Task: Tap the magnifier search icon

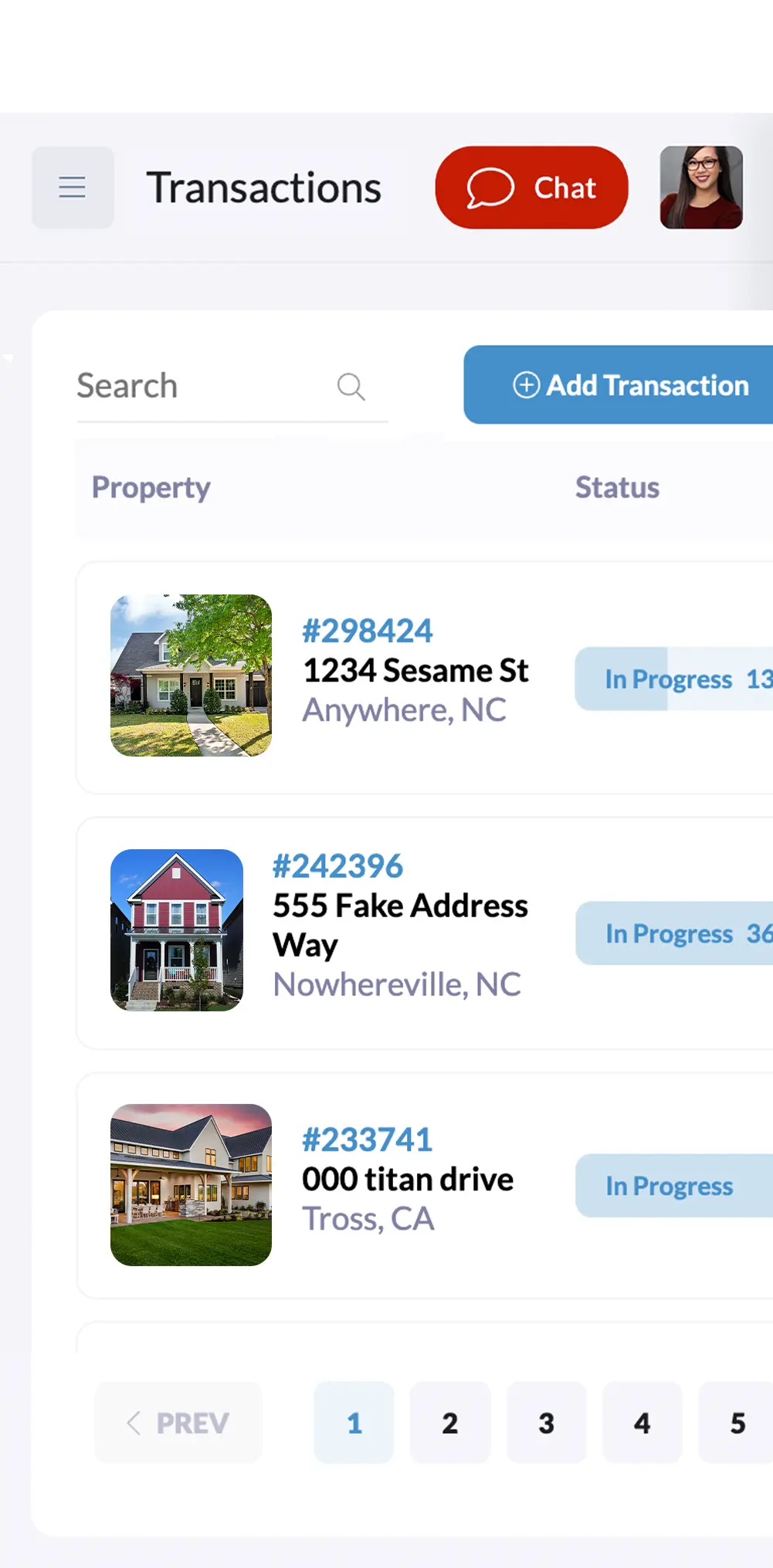Action: (351, 386)
